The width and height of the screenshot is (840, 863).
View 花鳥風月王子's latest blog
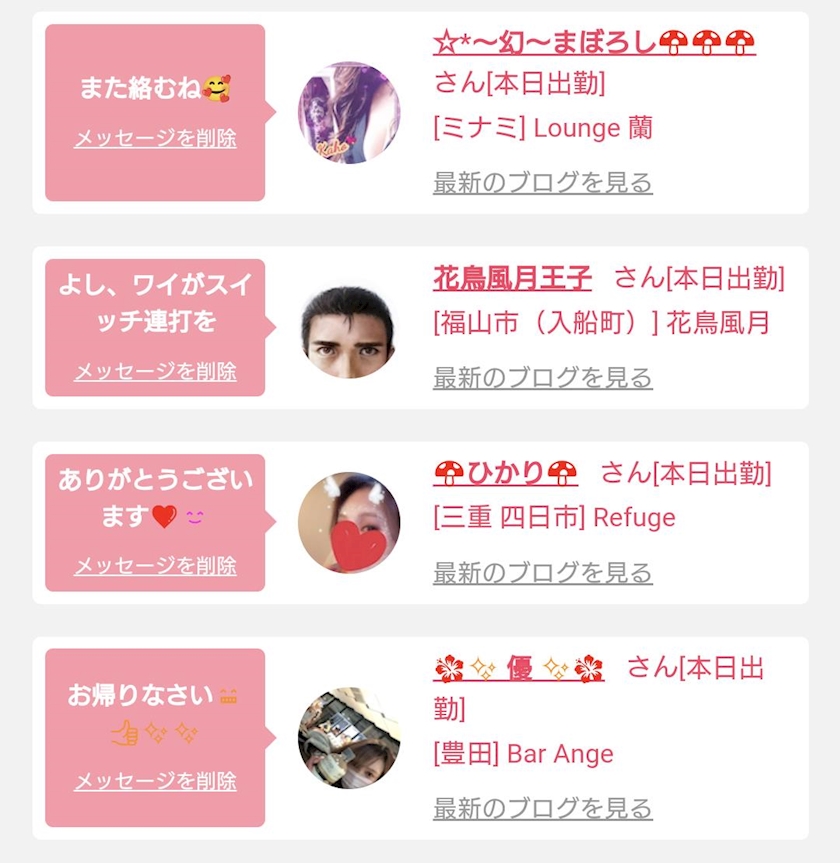click(542, 378)
